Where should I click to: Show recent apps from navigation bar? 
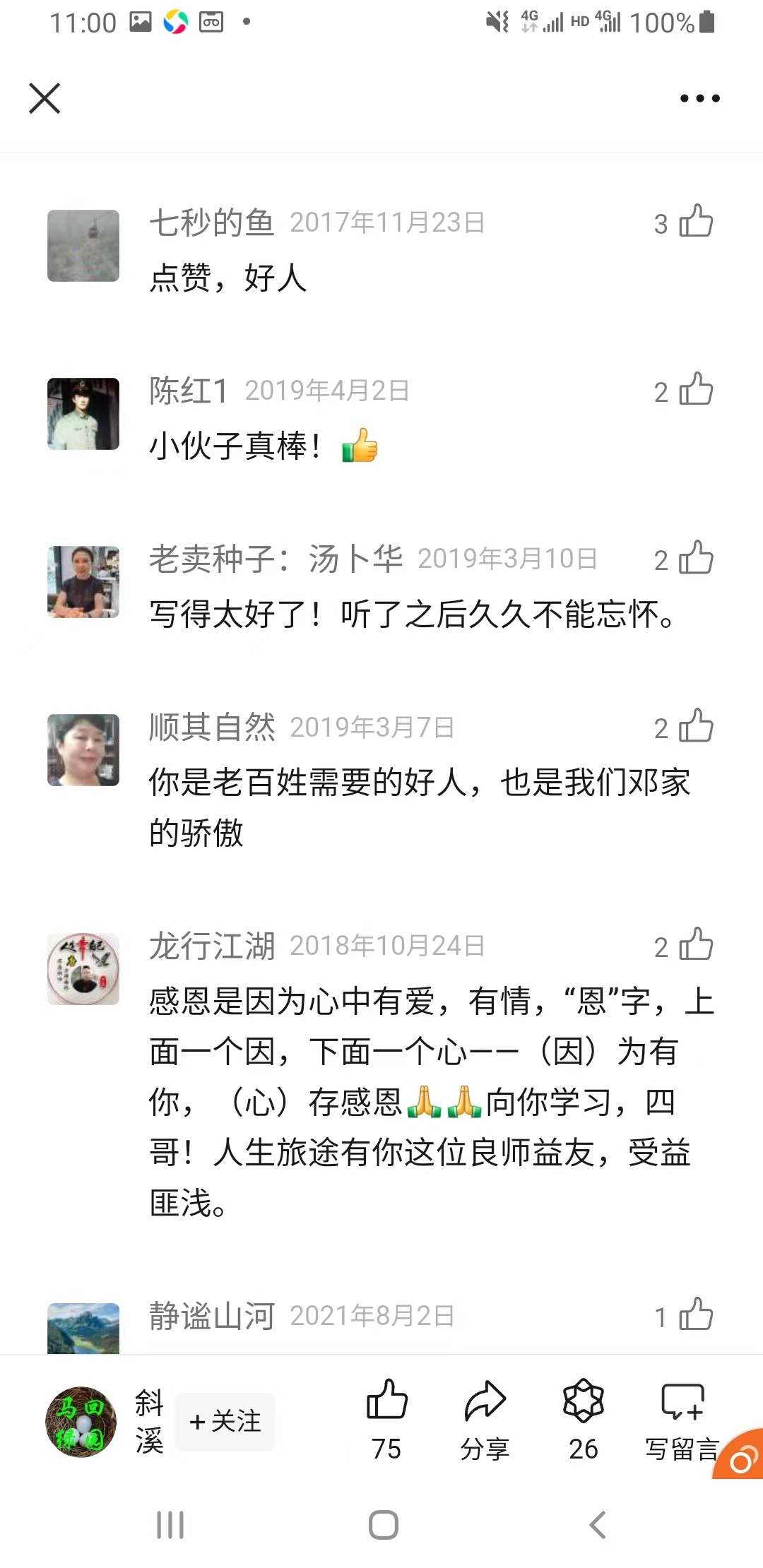pyautogui.click(x=170, y=1525)
